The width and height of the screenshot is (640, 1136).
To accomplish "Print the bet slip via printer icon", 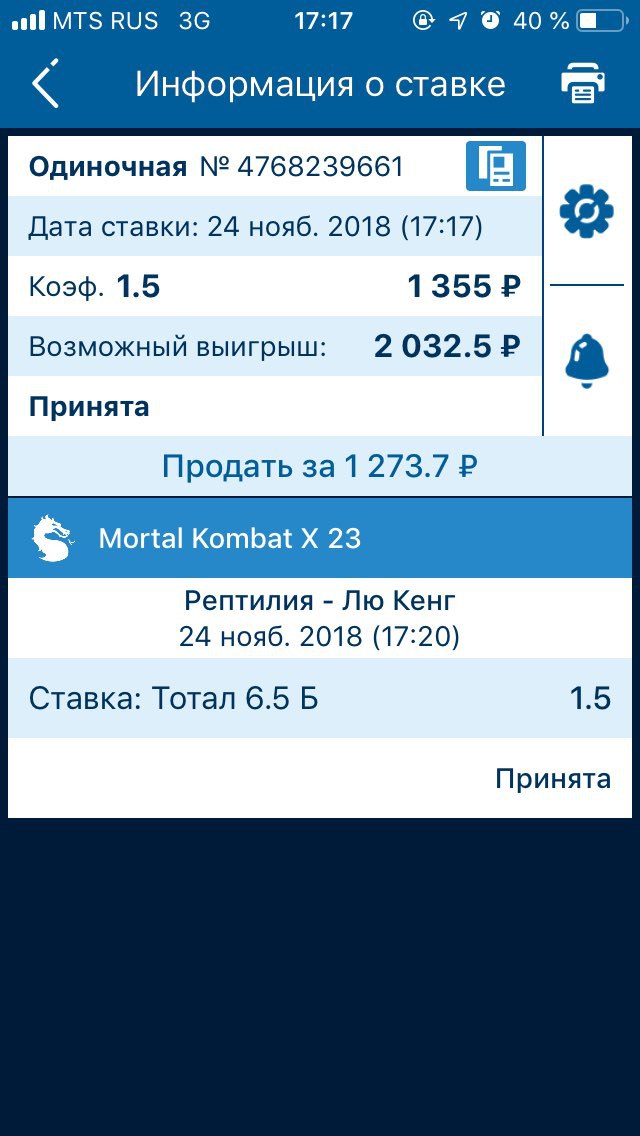I will point(583,84).
